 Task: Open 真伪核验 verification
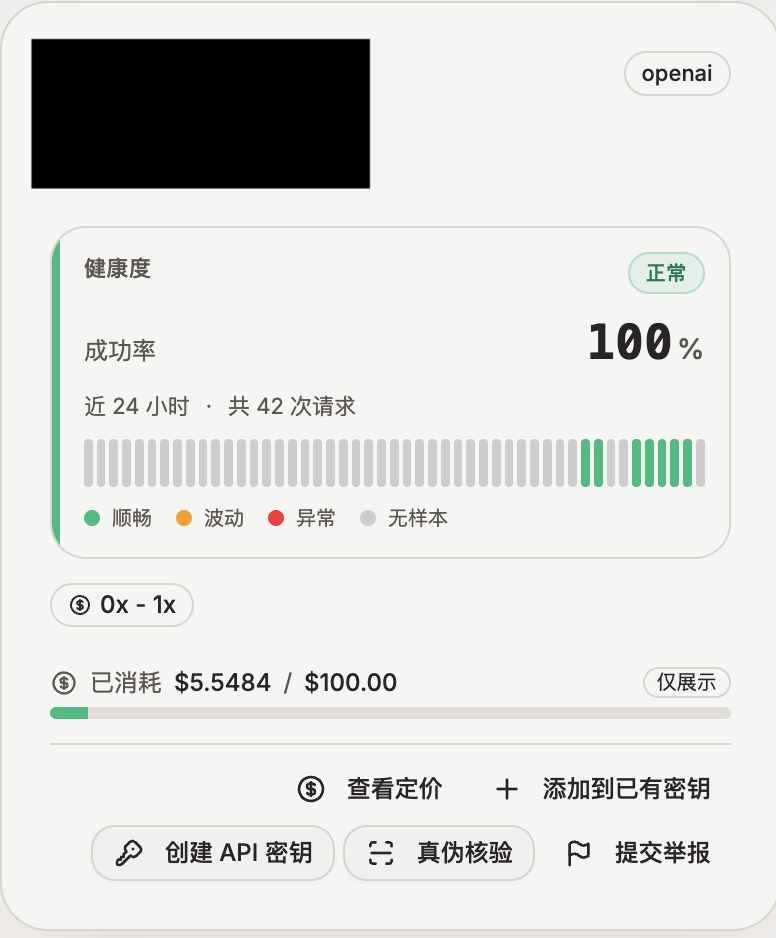(439, 852)
